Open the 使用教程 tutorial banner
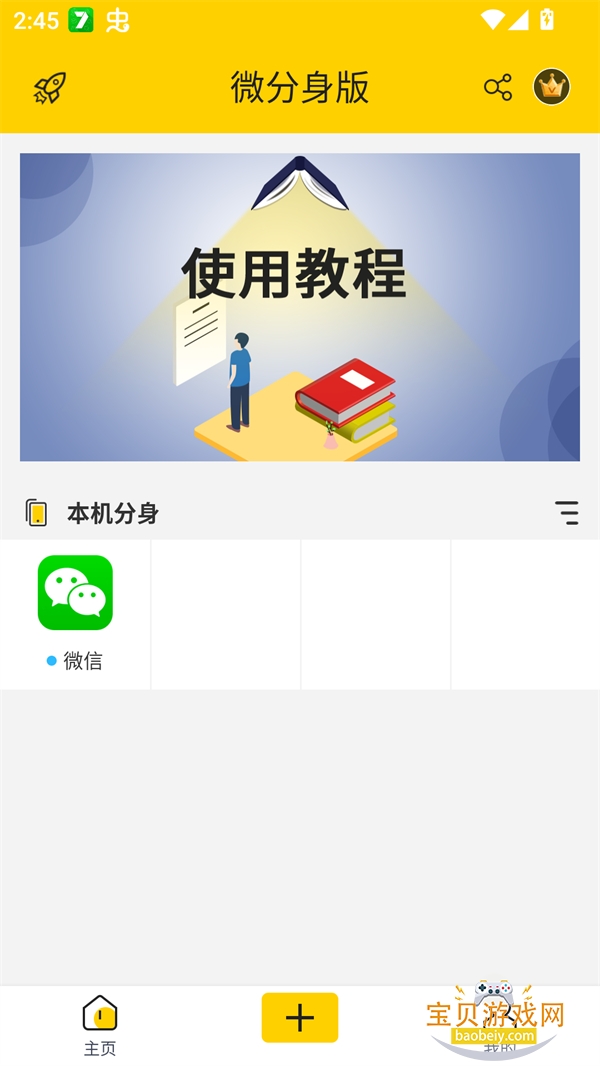Viewport: 600px width, 1066px height. [300, 307]
